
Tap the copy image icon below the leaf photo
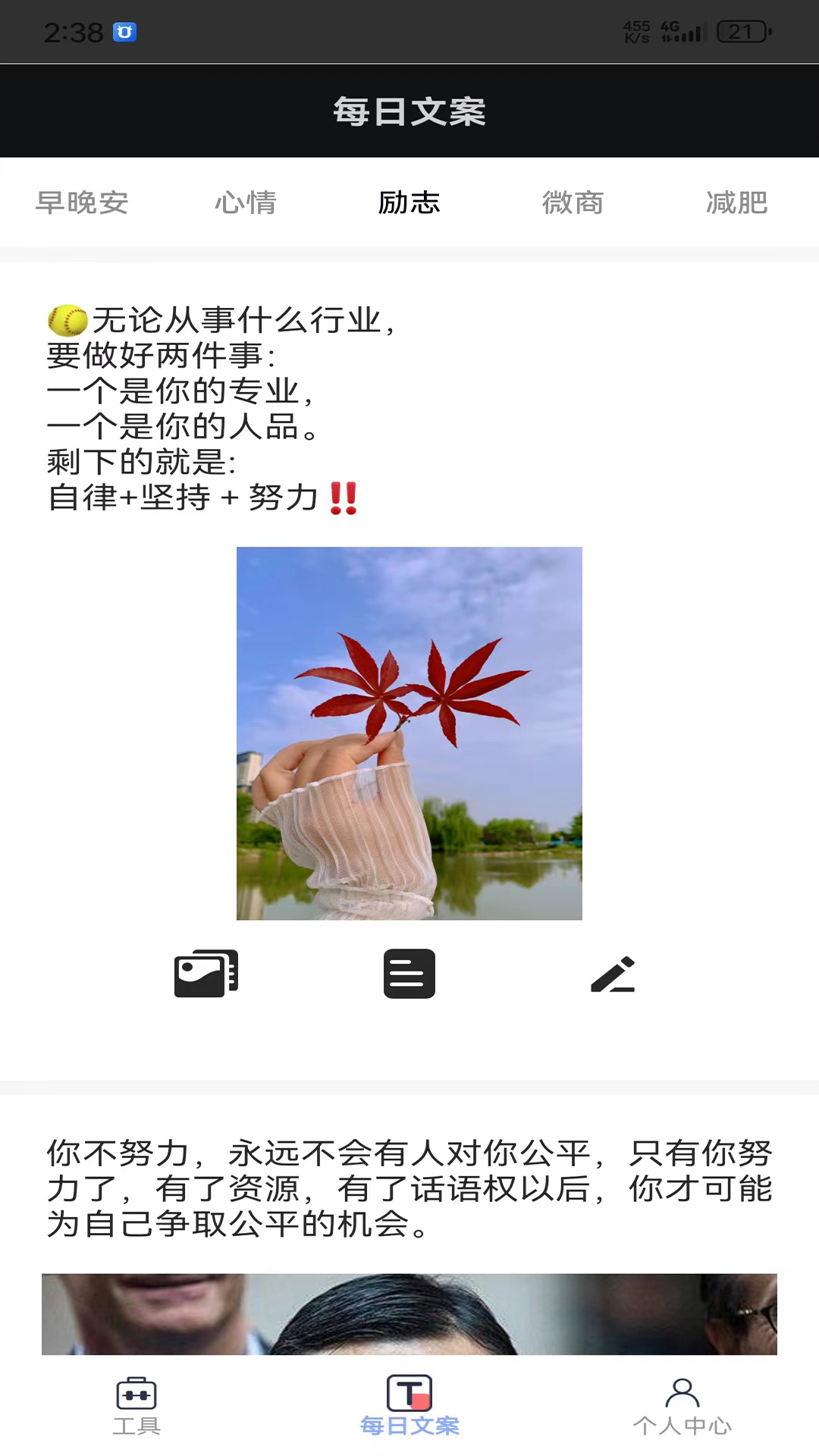pyautogui.click(x=205, y=974)
